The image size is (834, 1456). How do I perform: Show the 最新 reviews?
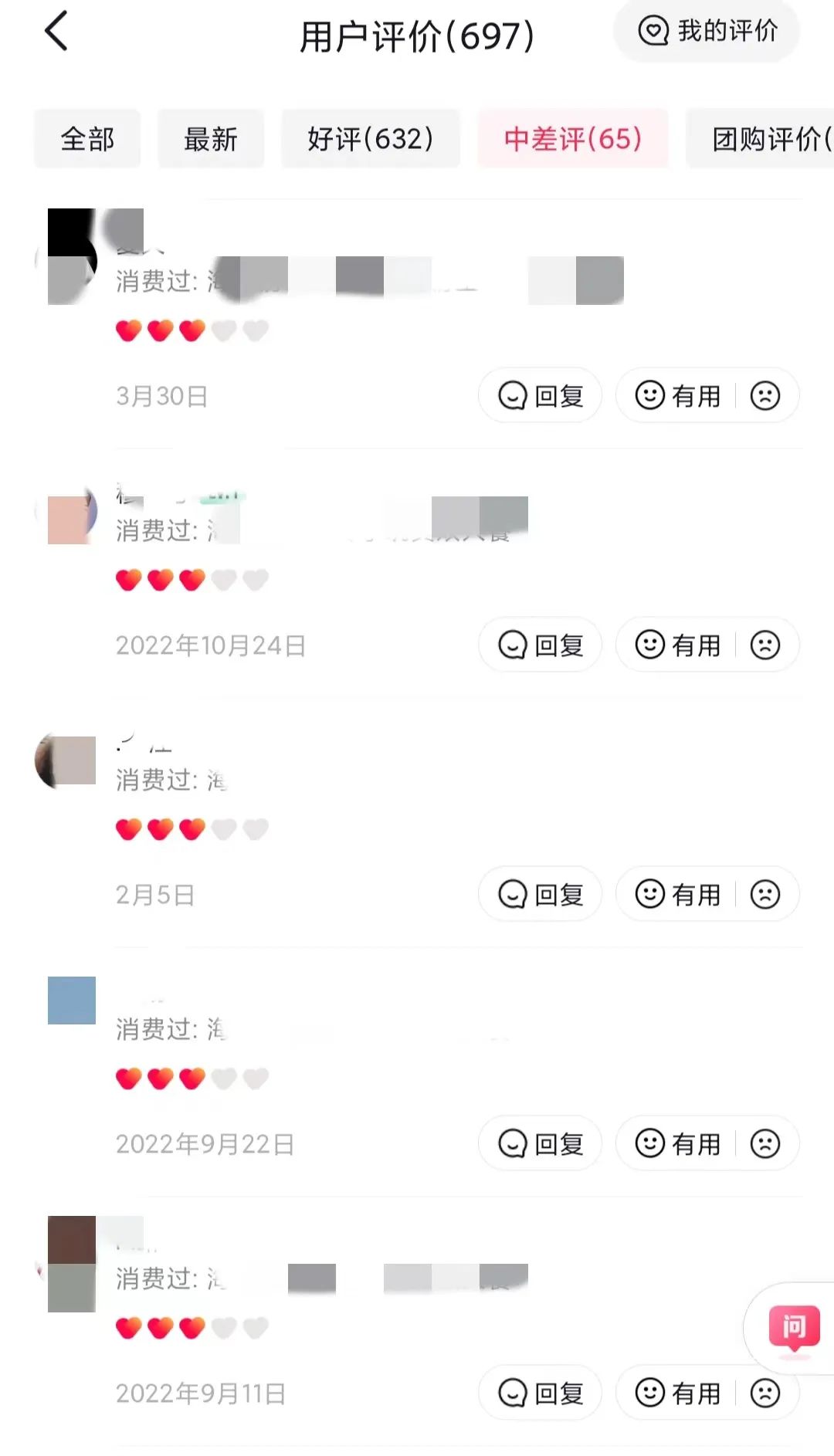coord(211,139)
